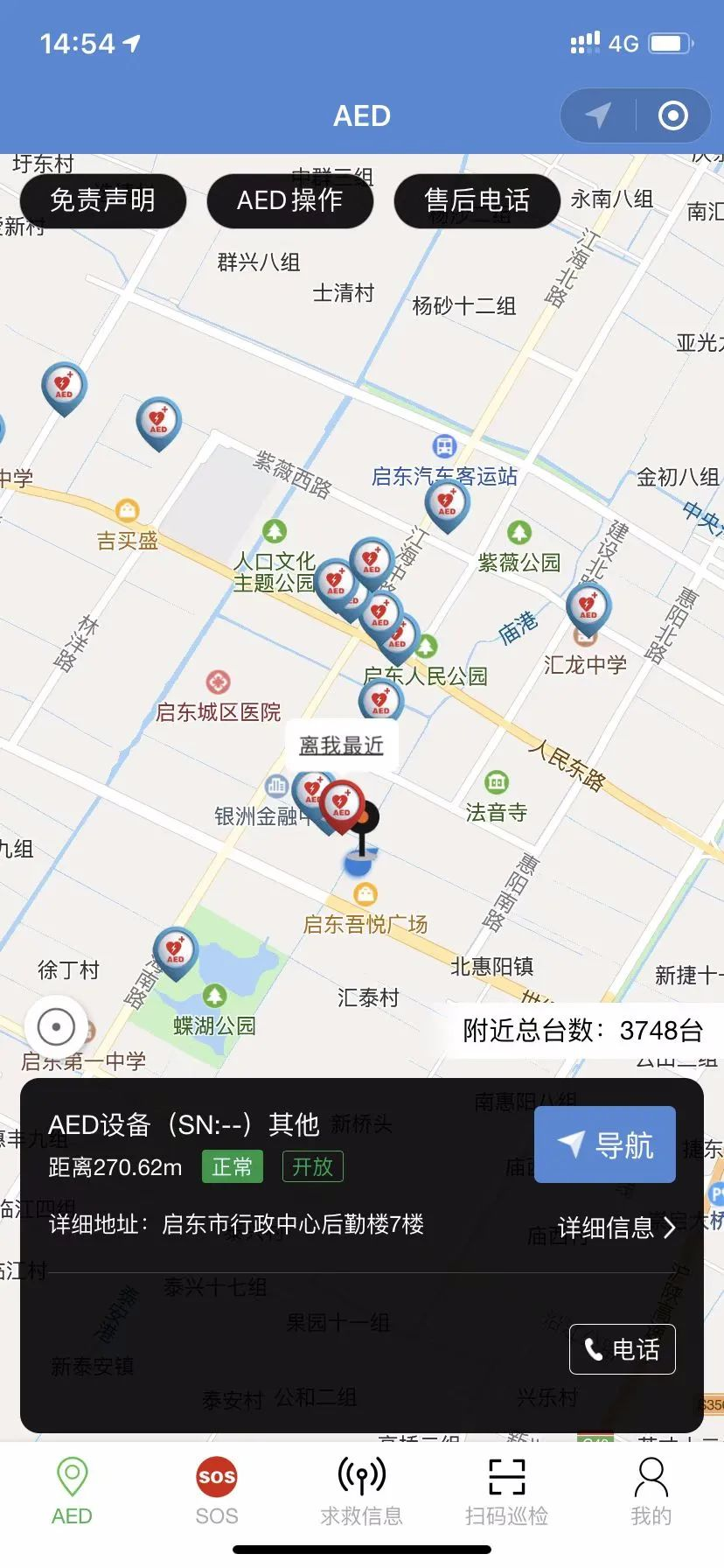Close the mini program via circle icon
The image size is (724, 1568).
click(x=672, y=115)
